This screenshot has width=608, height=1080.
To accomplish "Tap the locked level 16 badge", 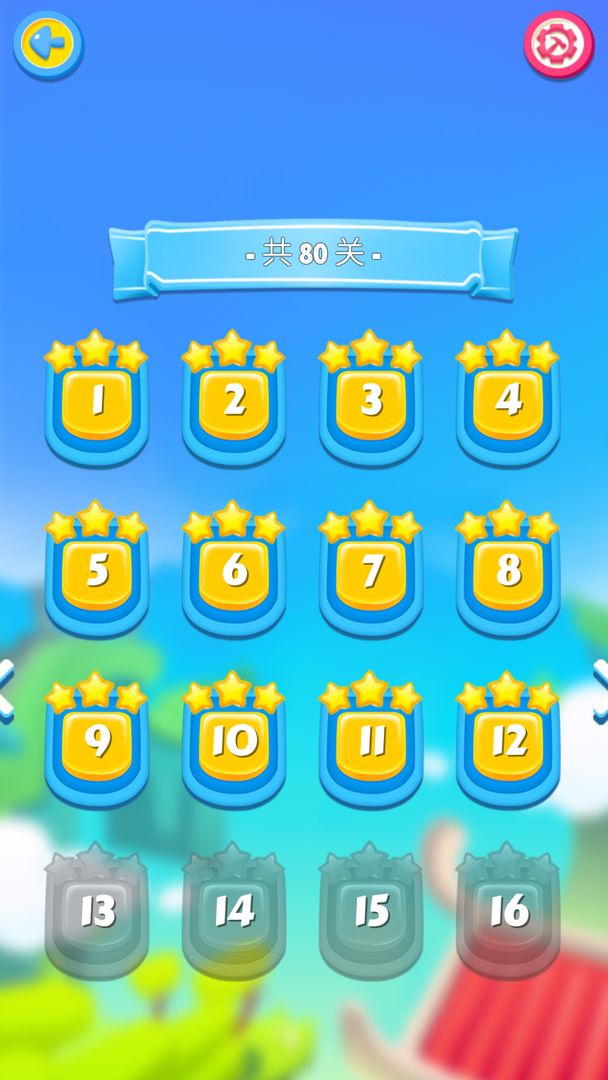I will [x=508, y=913].
